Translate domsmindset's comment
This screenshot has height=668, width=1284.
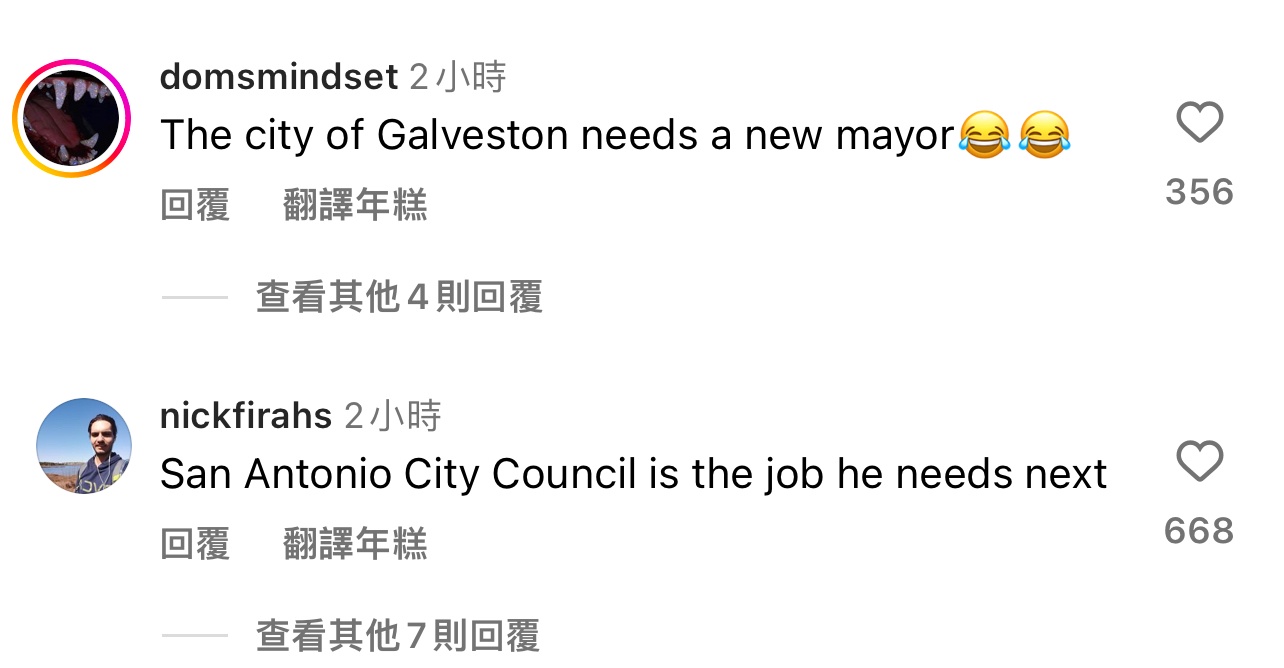(355, 205)
